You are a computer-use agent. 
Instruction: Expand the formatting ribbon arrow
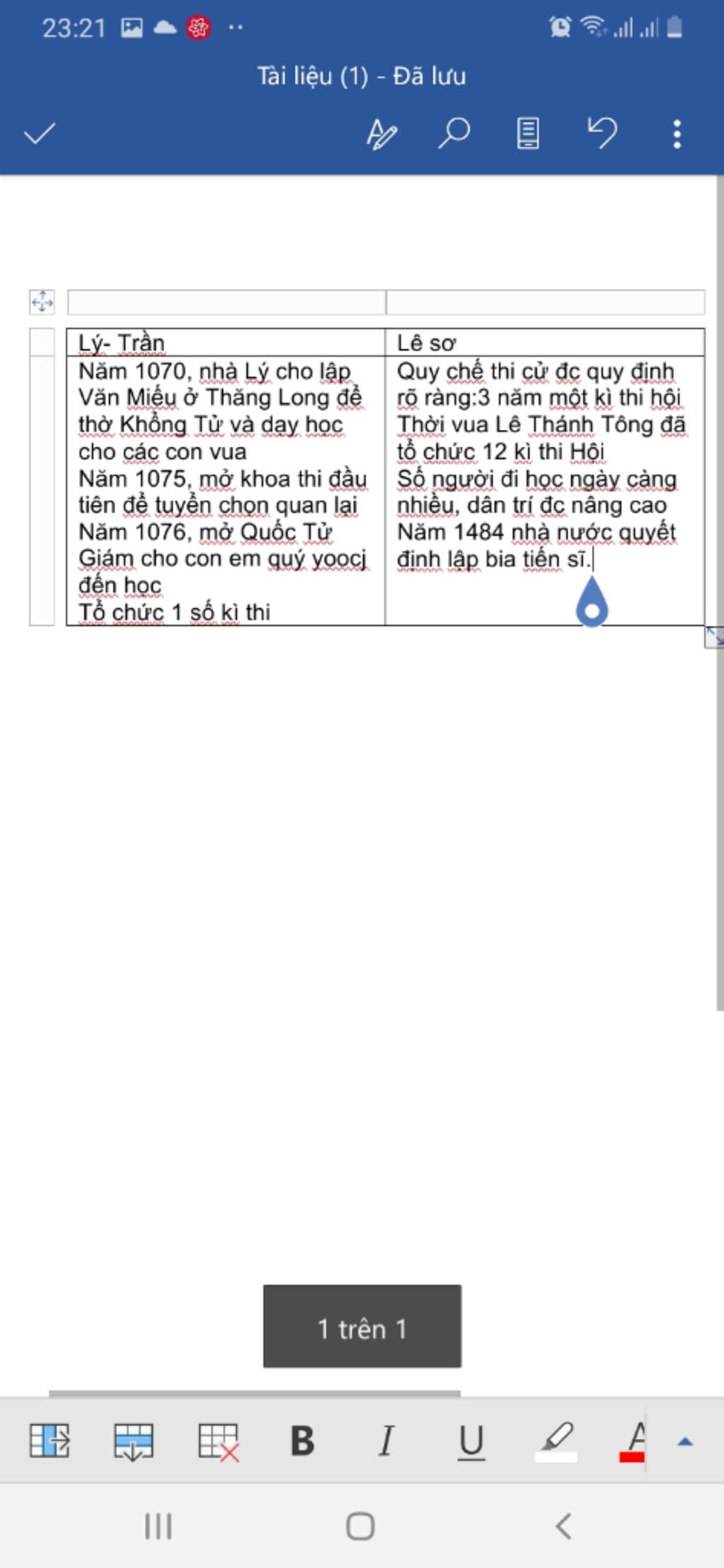(684, 1441)
